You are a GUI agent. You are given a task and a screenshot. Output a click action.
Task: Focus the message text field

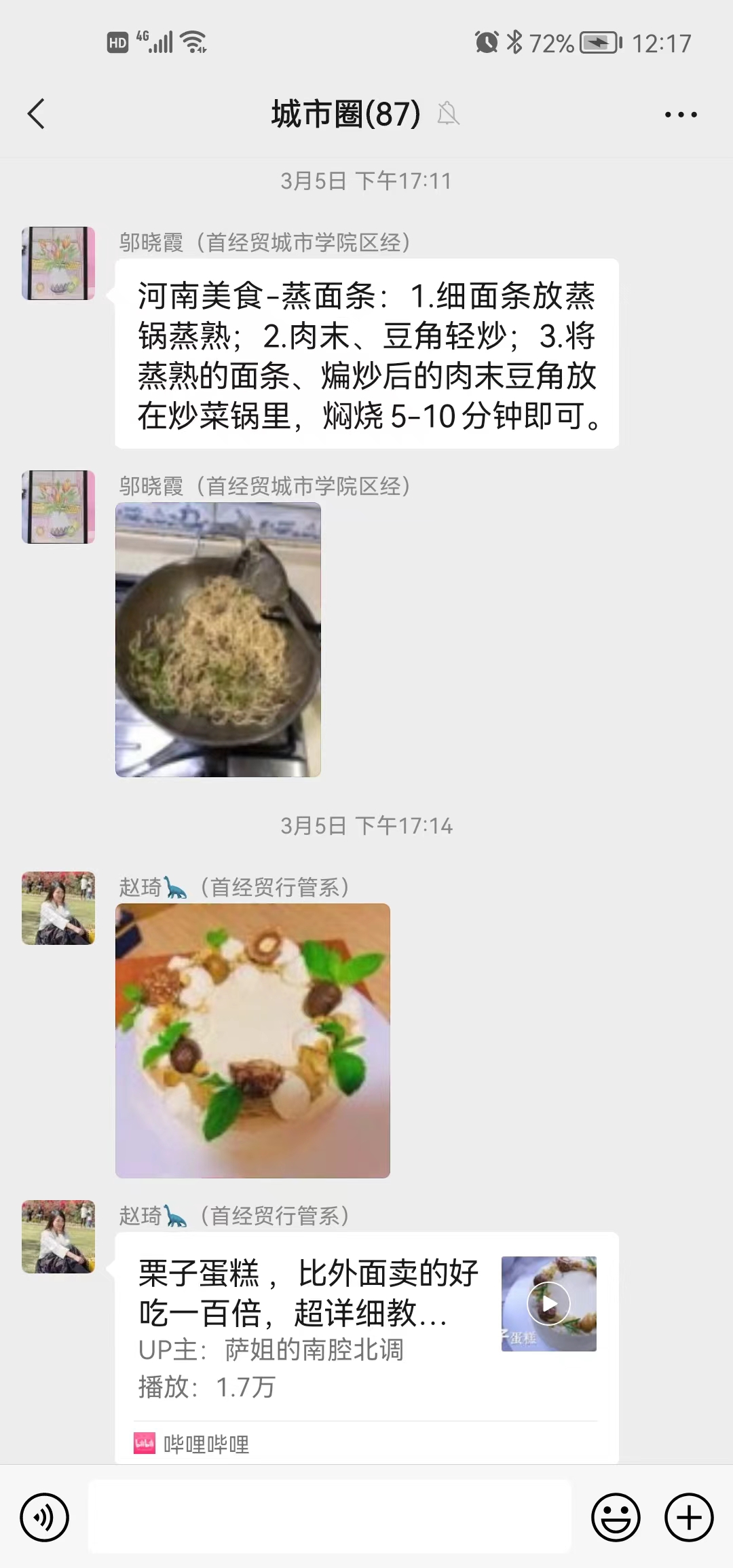(x=329, y=1517)
